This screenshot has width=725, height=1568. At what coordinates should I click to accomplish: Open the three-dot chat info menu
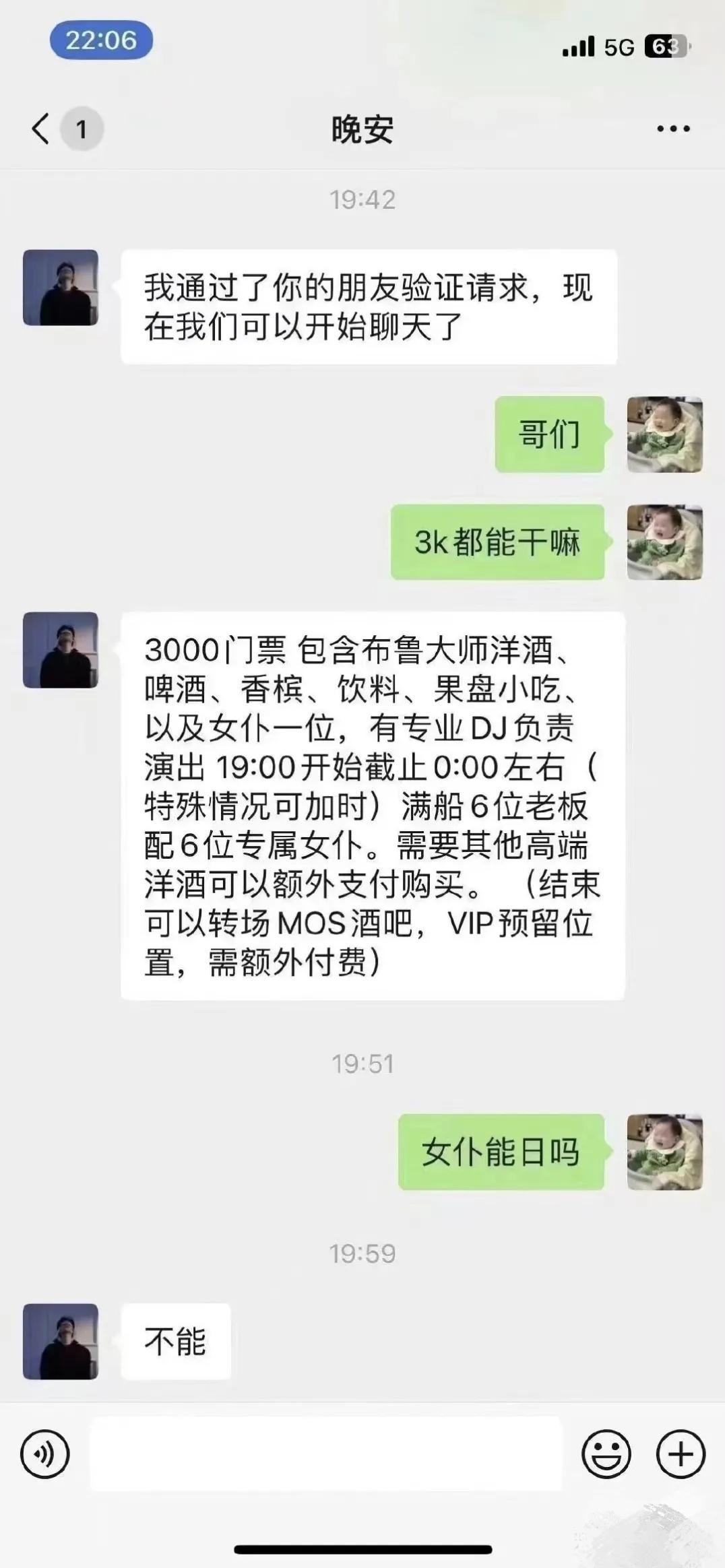pyautogui.click(x=673, y=129)
